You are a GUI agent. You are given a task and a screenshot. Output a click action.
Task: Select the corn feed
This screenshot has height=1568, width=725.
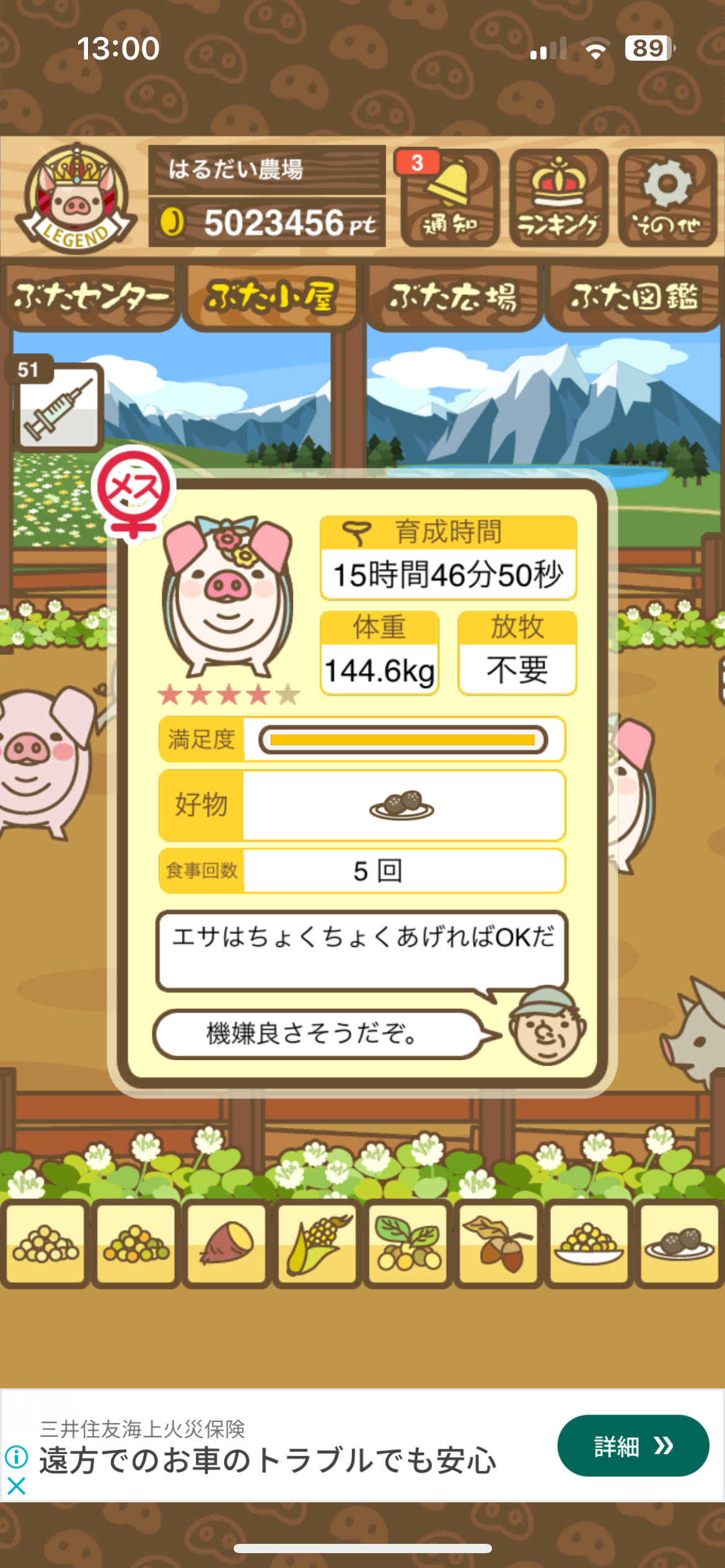pos(317,1243)
